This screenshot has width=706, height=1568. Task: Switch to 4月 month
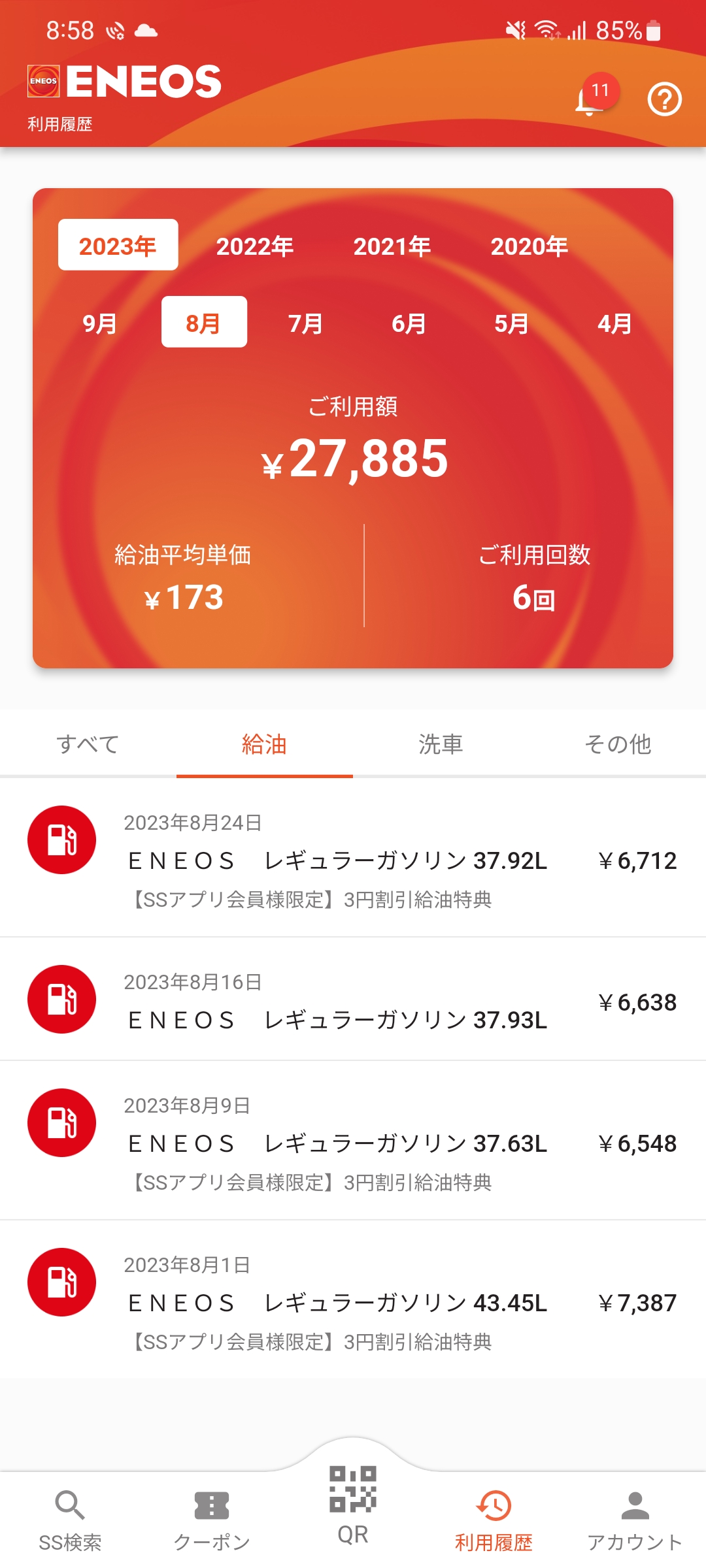[x=614, y=323]
